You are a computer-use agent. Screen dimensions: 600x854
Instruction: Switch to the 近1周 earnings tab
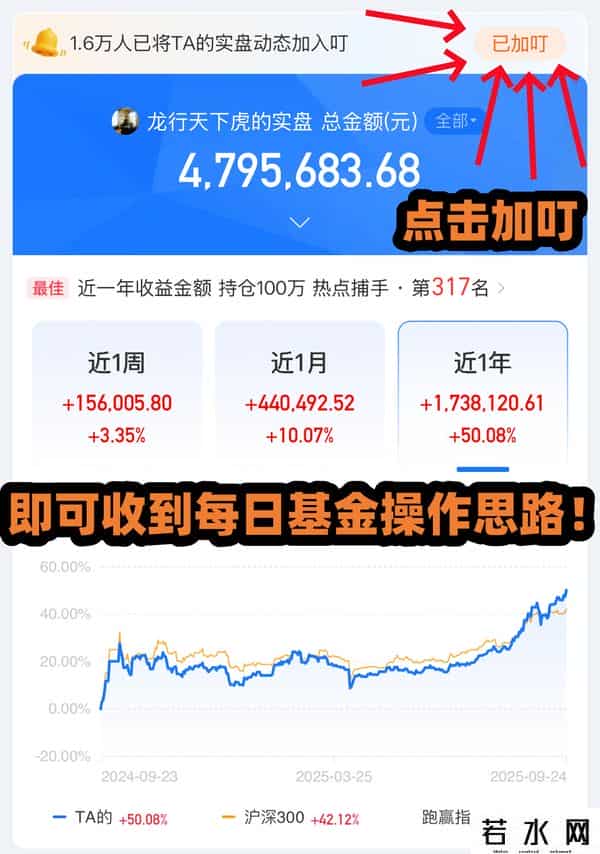point(117,393)
